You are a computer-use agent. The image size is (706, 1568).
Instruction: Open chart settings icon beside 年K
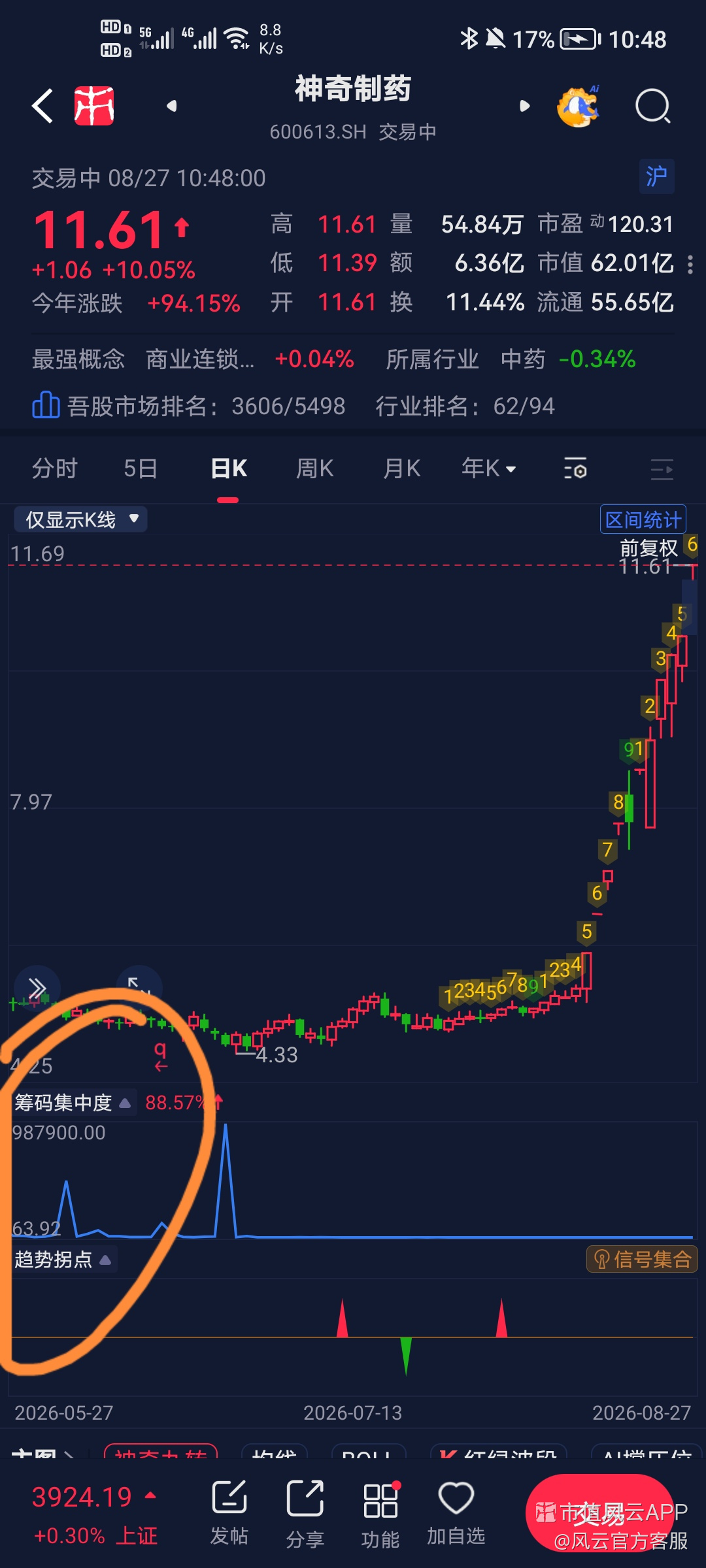coord(575,468)
